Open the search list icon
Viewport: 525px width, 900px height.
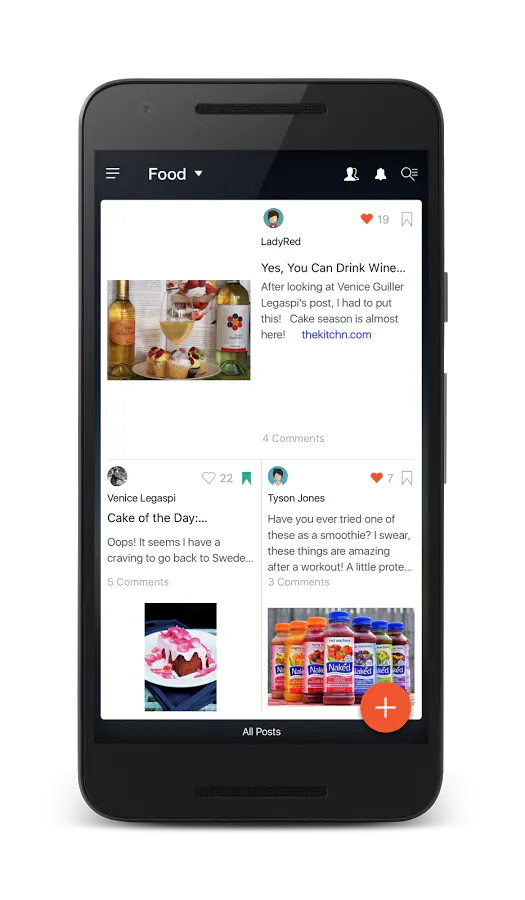click(x=409, y=173)
